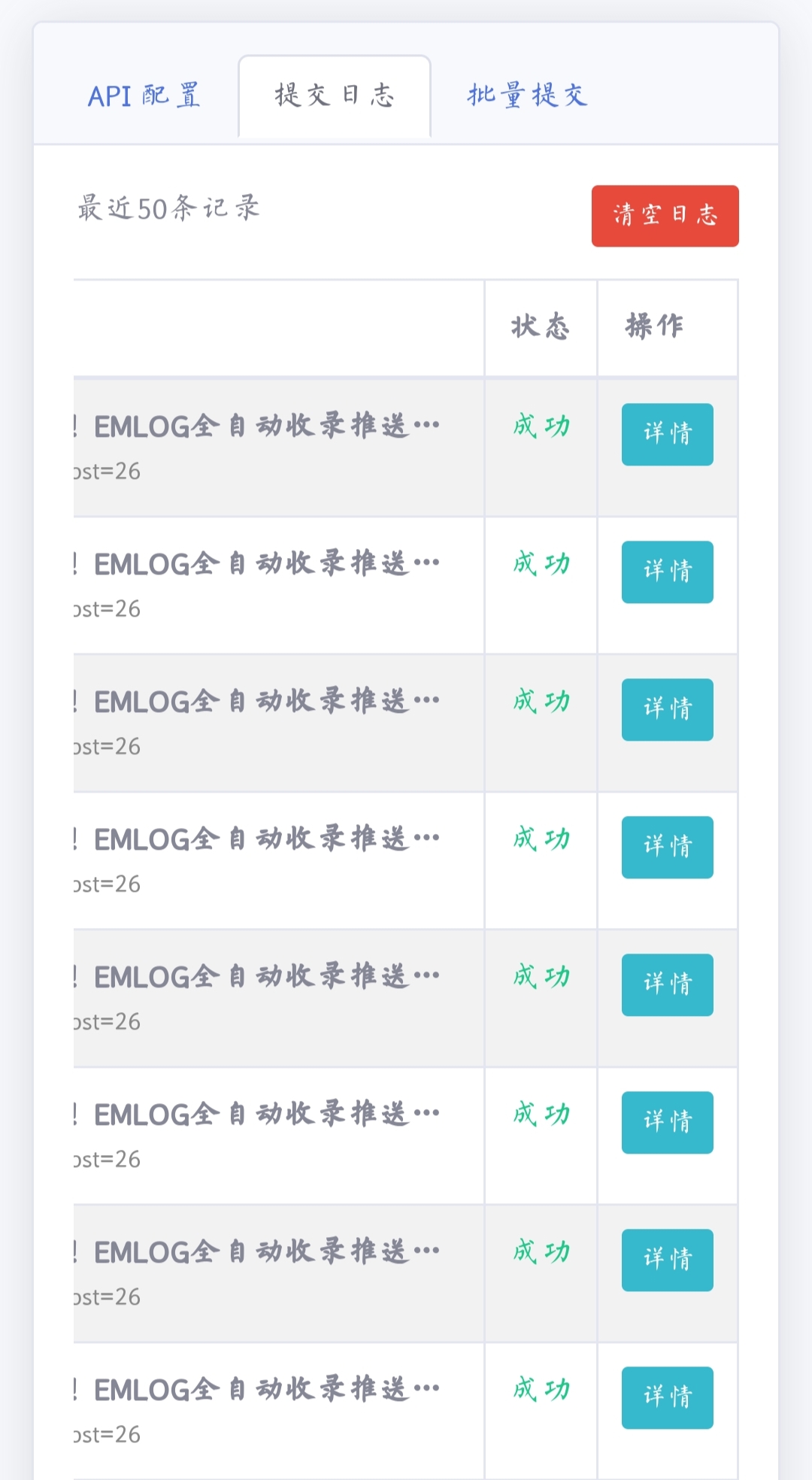This screenshot has height=1480, width=812.
Task: Open 详情 for the fifth log record
Action: [x=667, y=984]
